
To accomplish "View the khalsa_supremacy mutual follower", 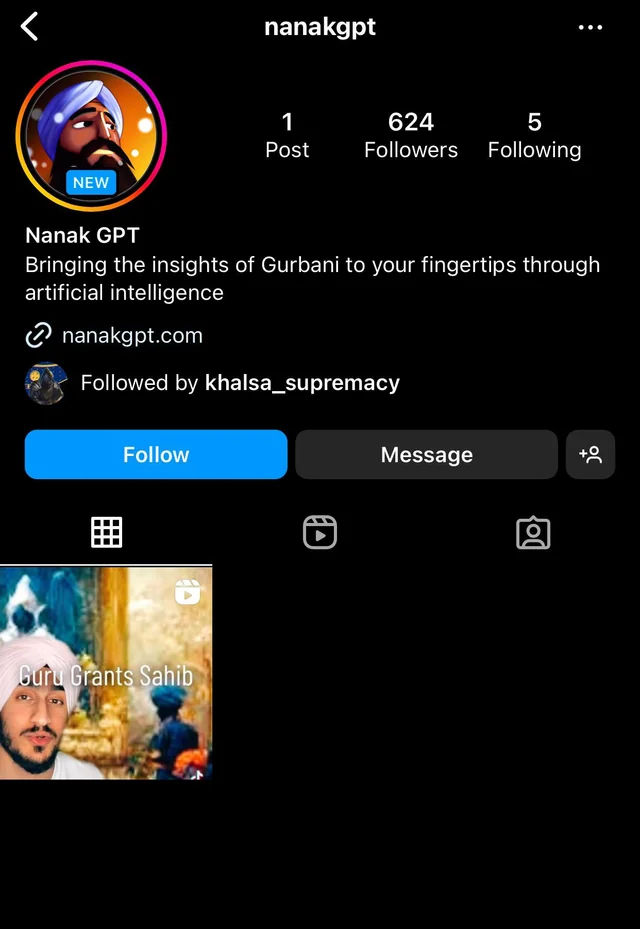I will tap(301, 382).
